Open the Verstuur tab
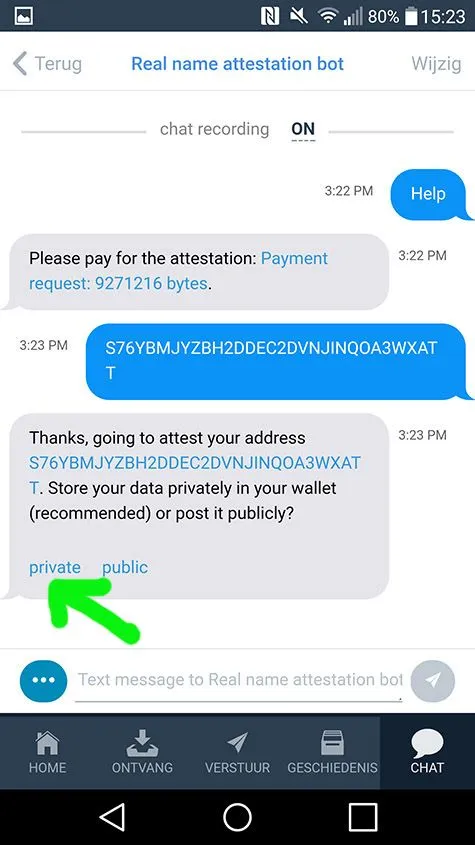The height and width of the screenshot is (845, 475). click(237, 752)
